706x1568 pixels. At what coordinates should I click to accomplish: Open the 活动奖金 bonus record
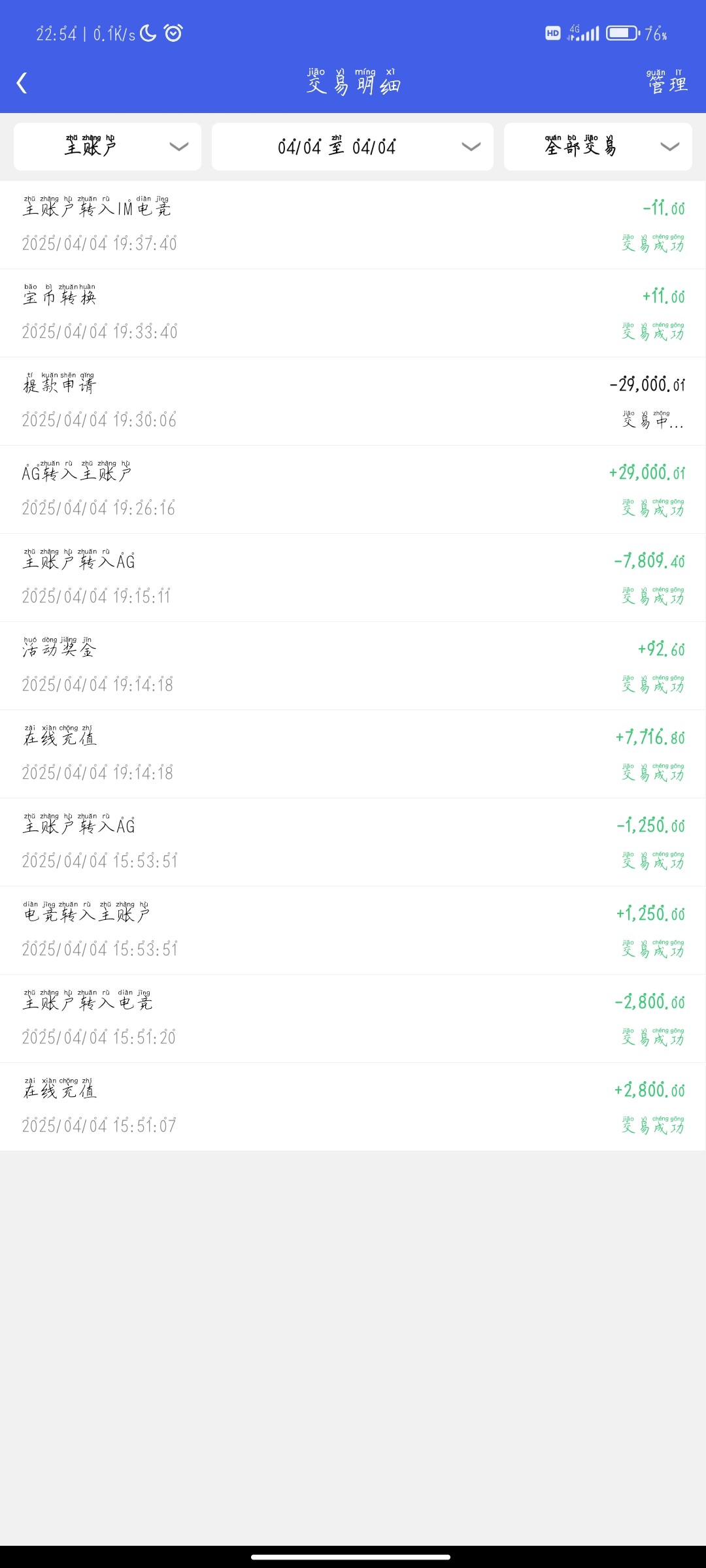(353, 666)
